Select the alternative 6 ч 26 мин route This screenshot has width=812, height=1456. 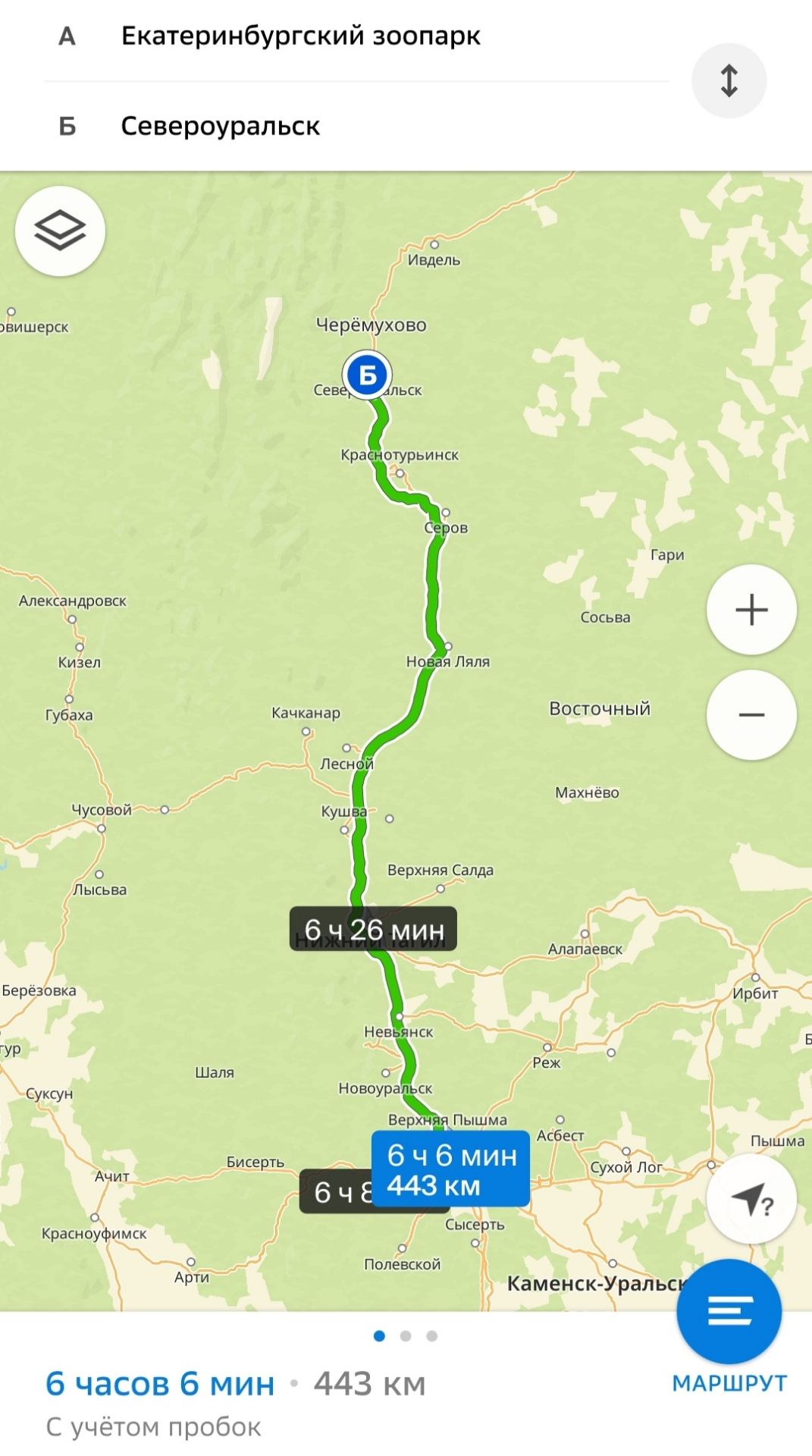point(373,929)
